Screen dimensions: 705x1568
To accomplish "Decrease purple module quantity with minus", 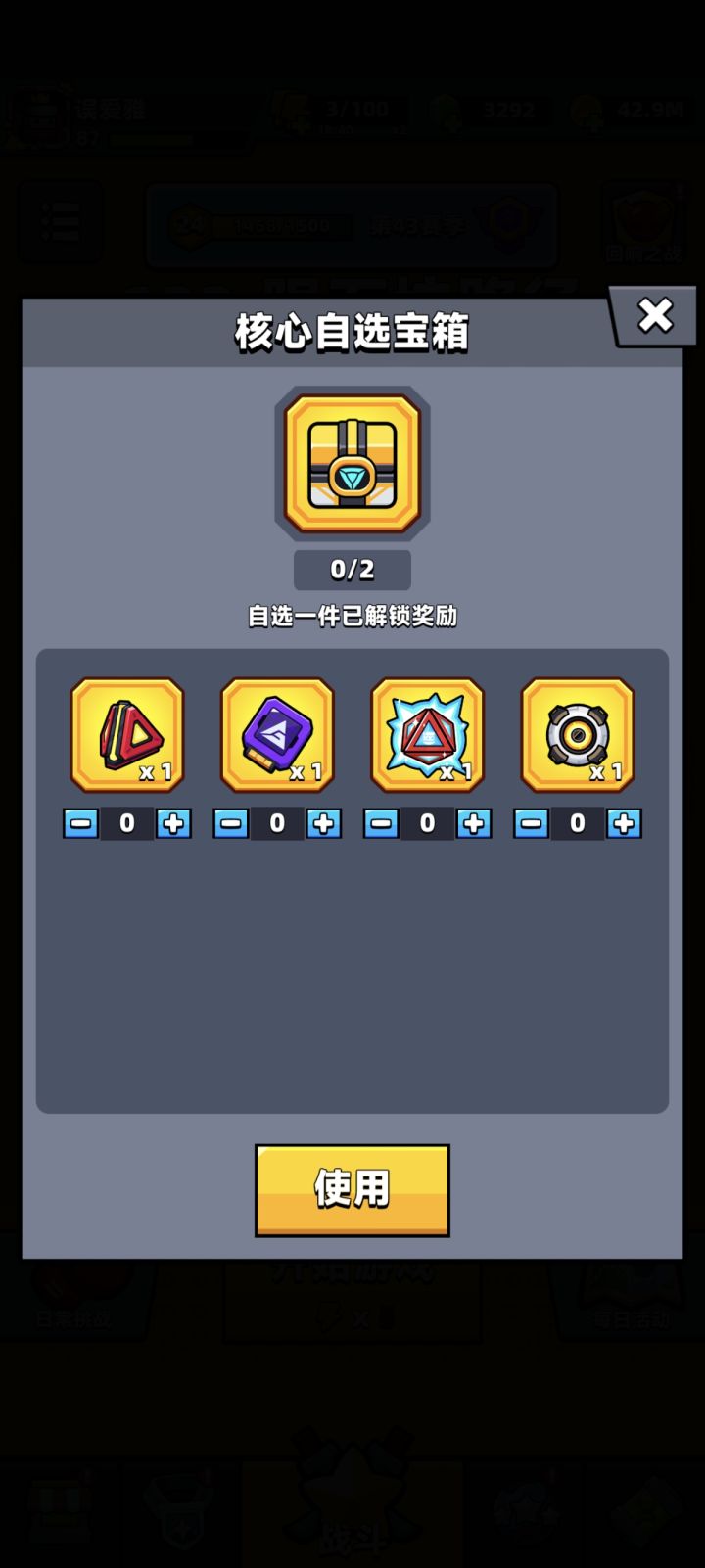I will (230, 823).
